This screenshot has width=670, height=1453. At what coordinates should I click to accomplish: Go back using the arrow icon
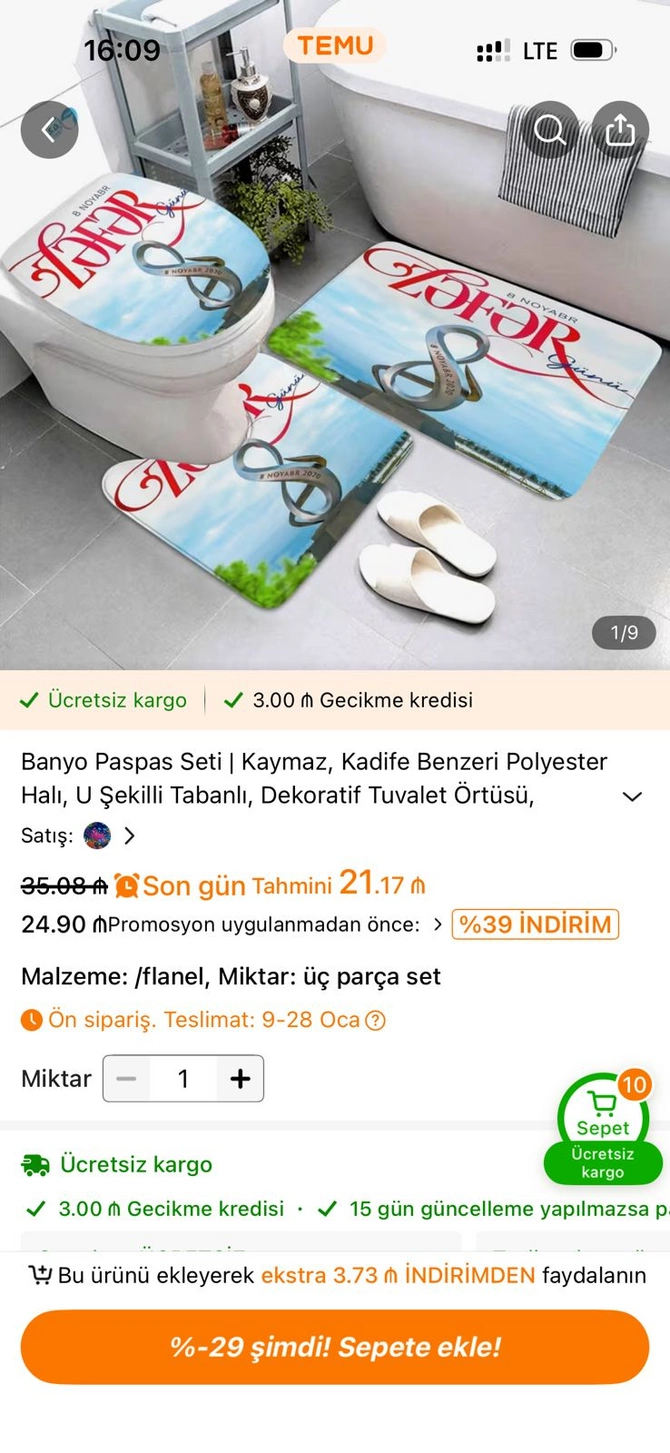(49, 130)
